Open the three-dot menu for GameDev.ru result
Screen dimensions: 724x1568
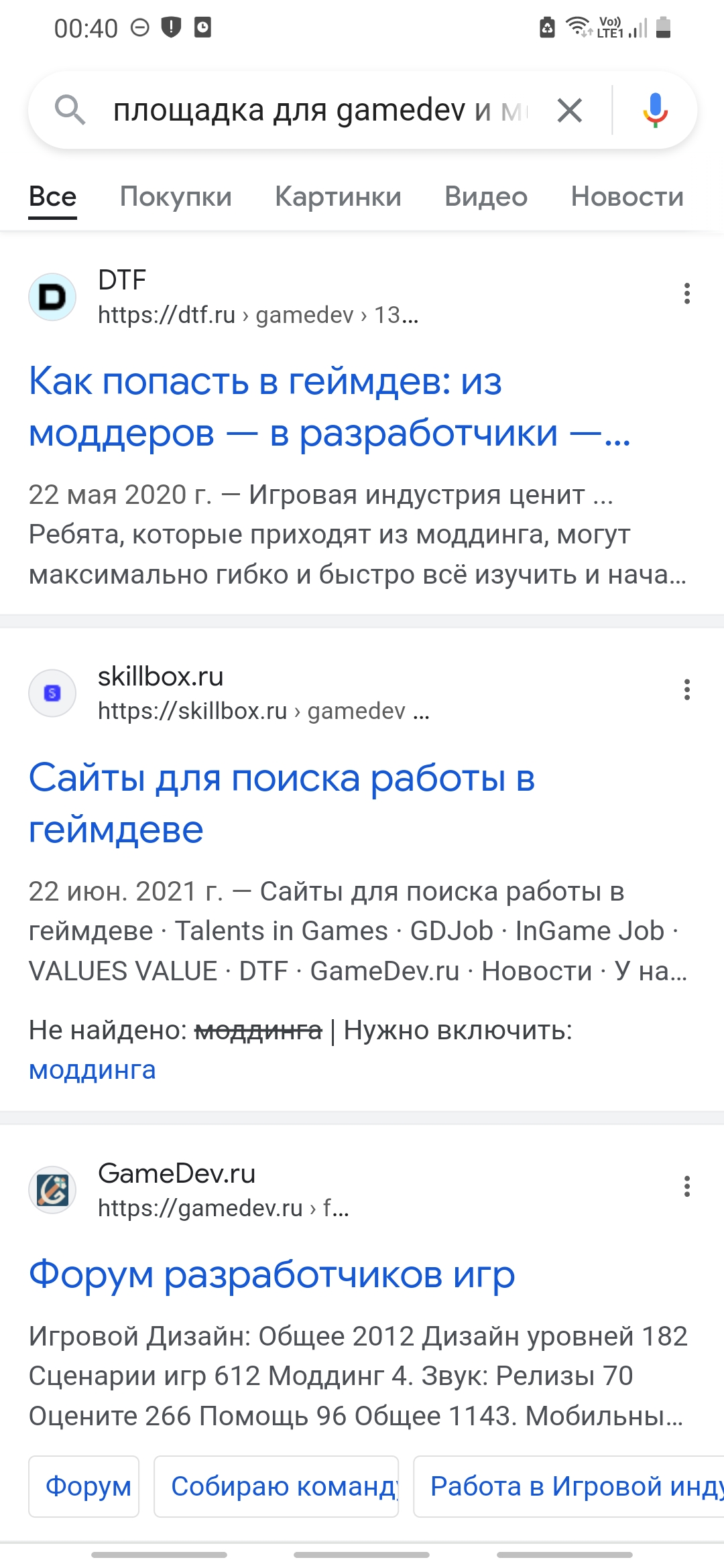(x=687, y=1186)
